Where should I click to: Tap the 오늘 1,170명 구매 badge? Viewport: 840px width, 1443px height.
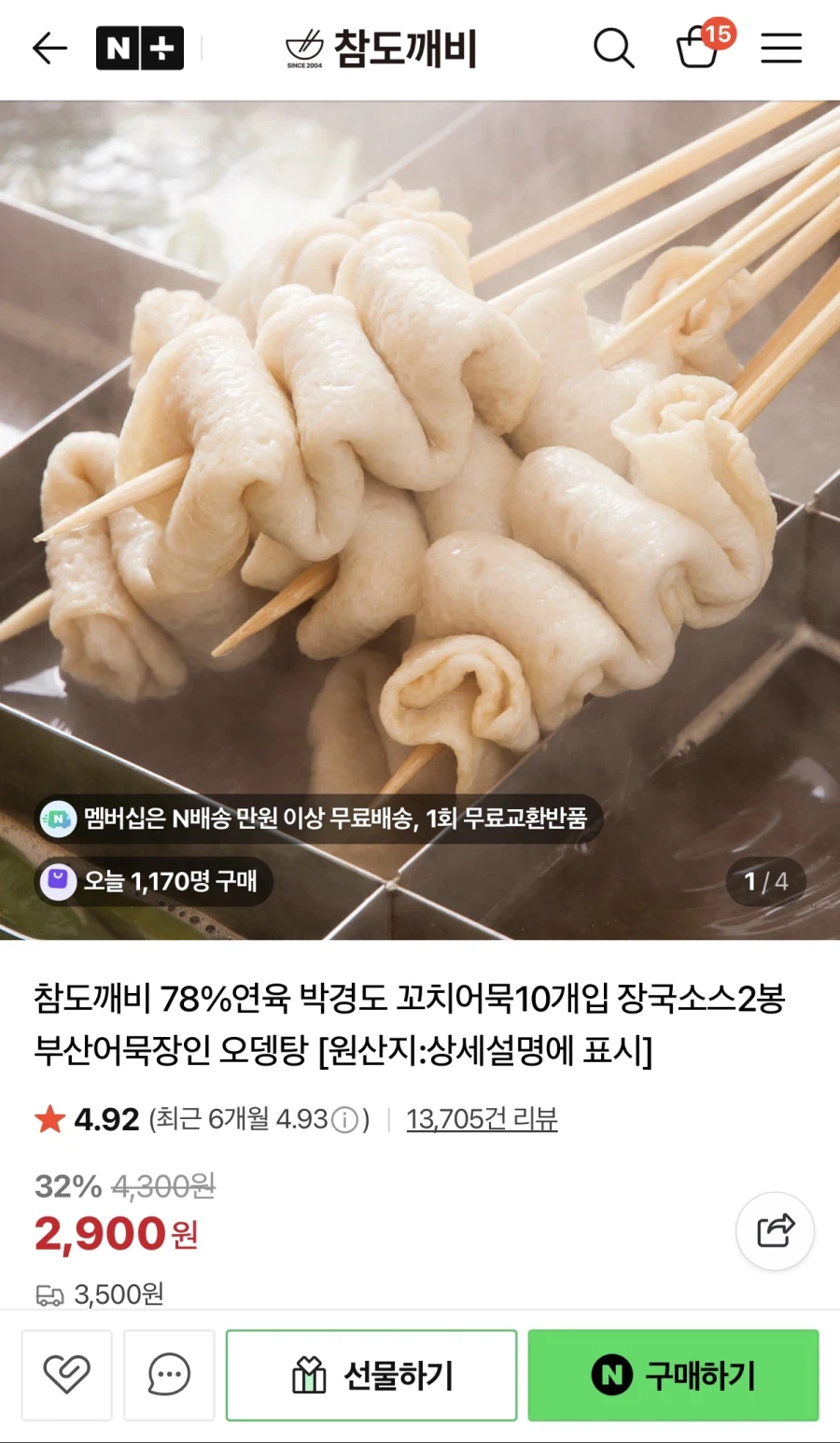[152, 882]
